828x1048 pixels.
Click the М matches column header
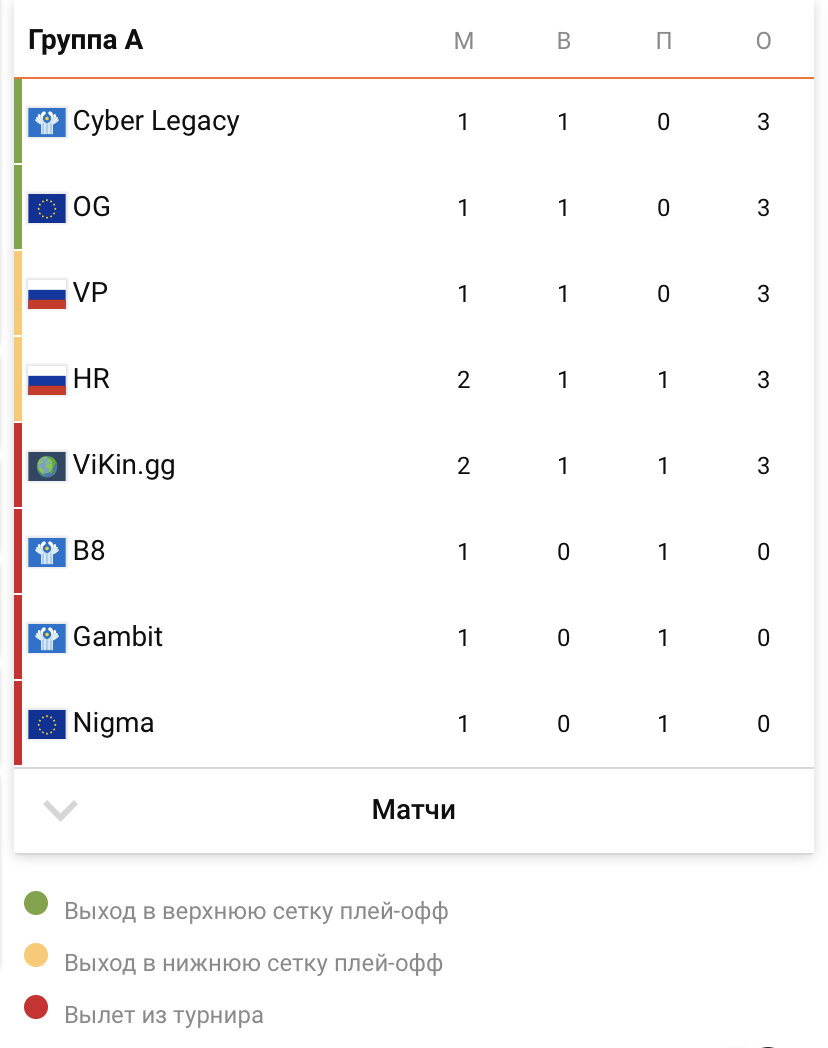464,41
